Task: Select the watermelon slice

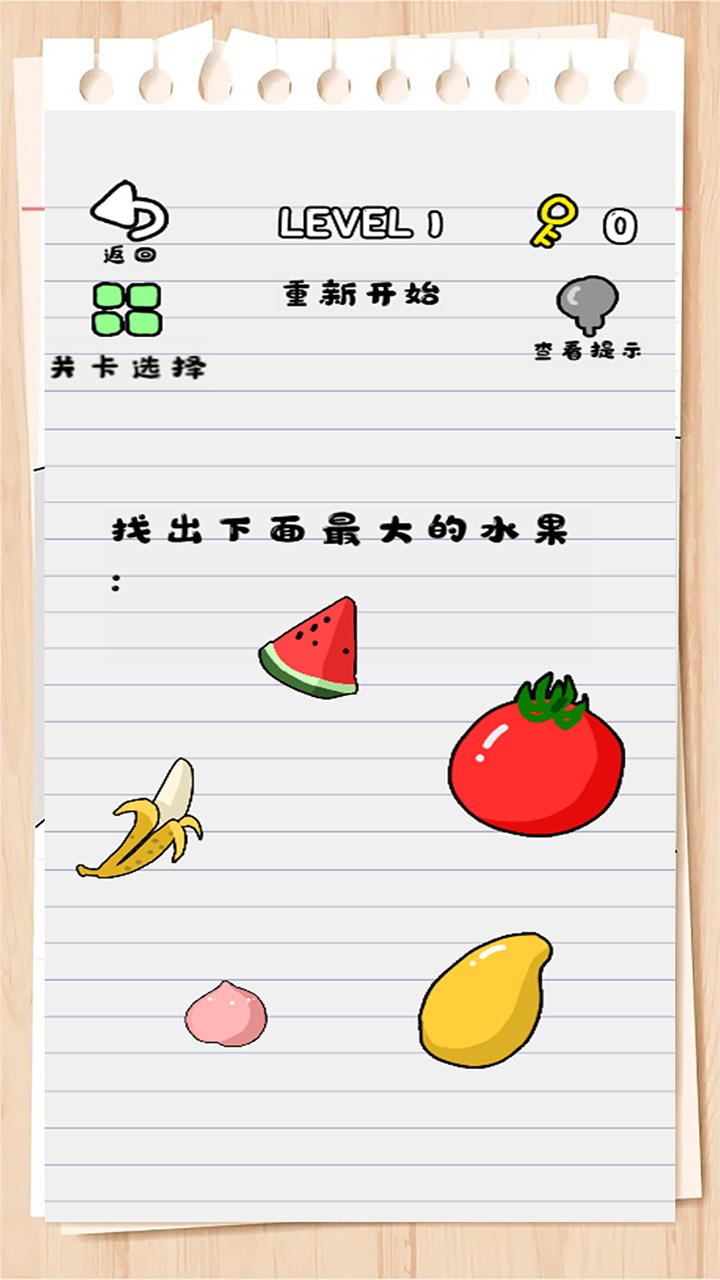Action: point(314,650)
